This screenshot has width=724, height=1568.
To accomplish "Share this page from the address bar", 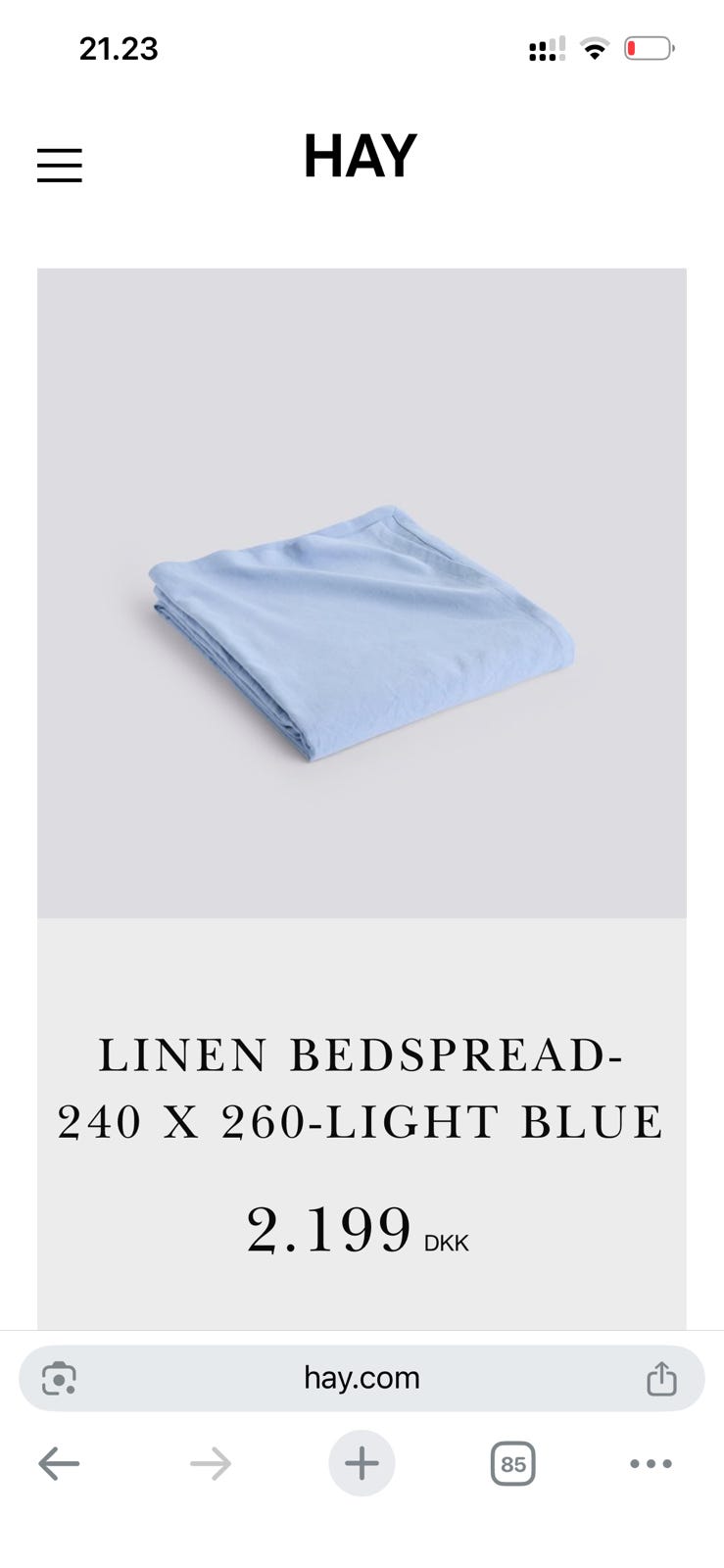I will coord(661,1378).
